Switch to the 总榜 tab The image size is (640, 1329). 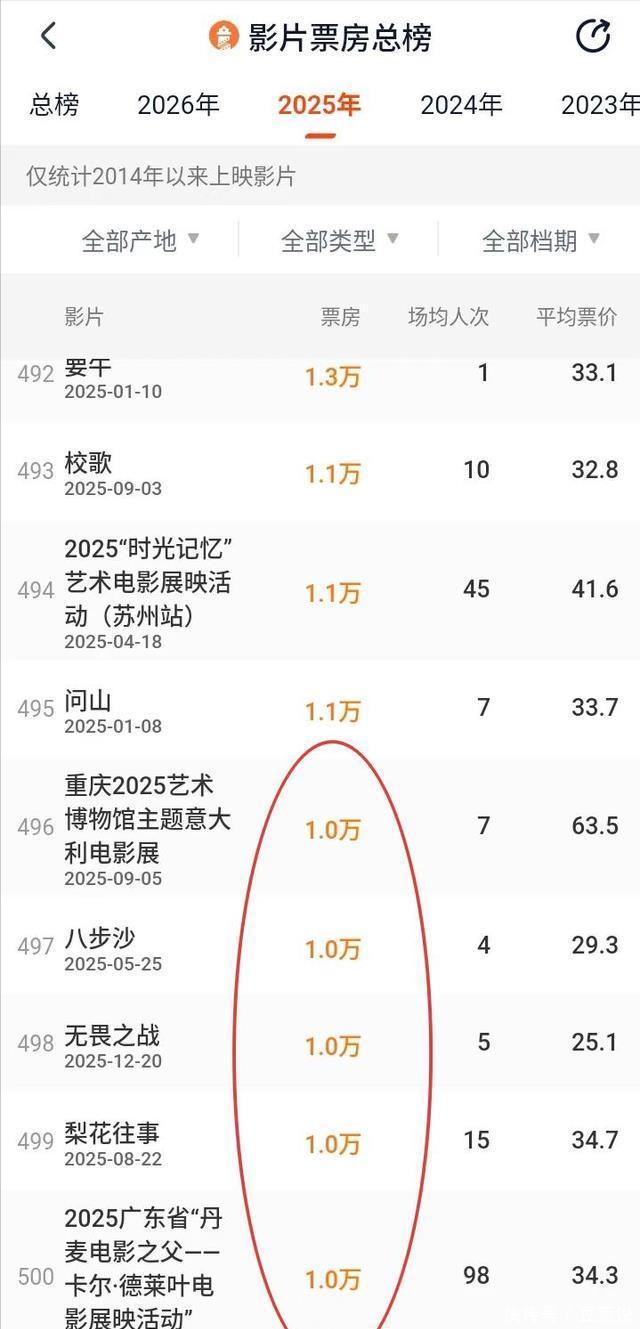click(x=54, y=104)
